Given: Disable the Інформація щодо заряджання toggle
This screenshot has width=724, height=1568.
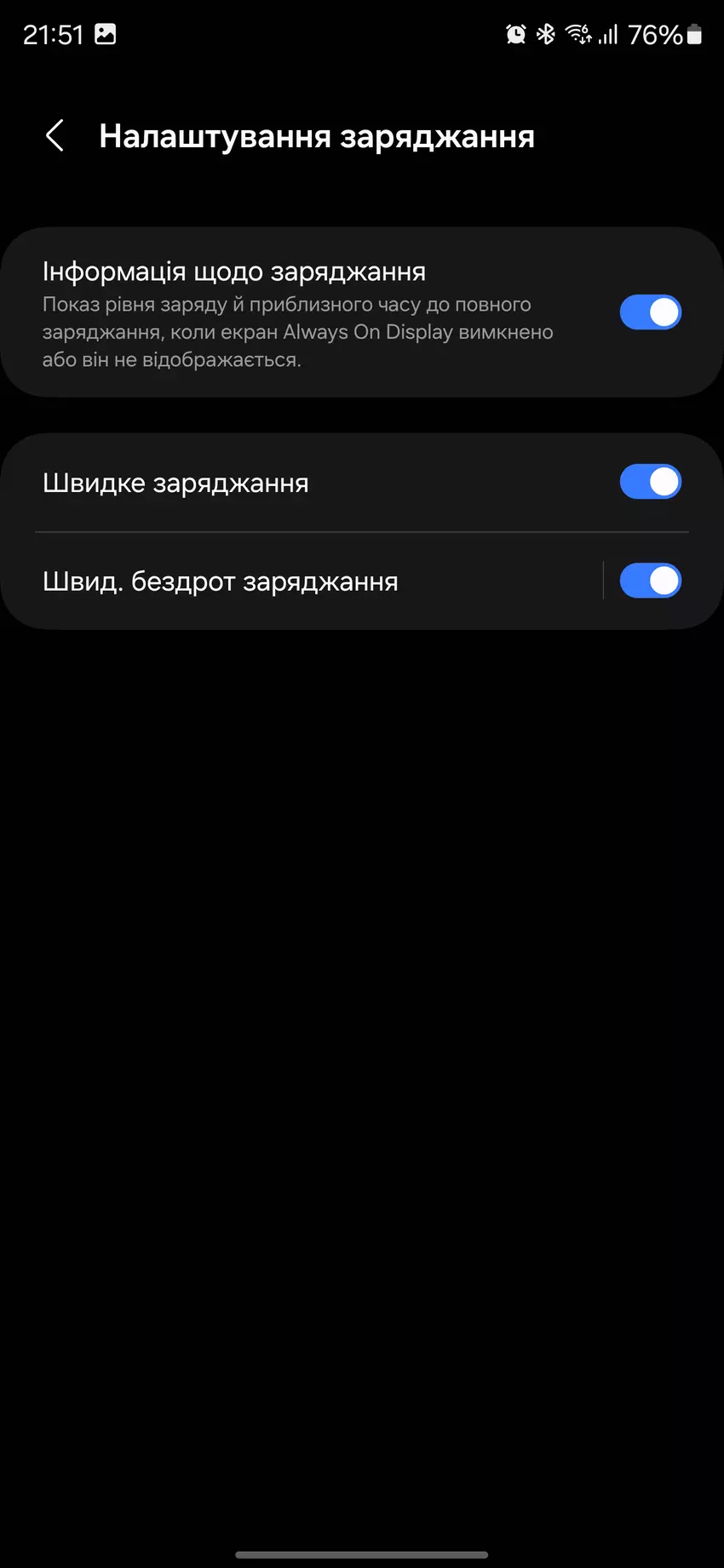Looking at the screenshot, I should [x=650, y=312].
